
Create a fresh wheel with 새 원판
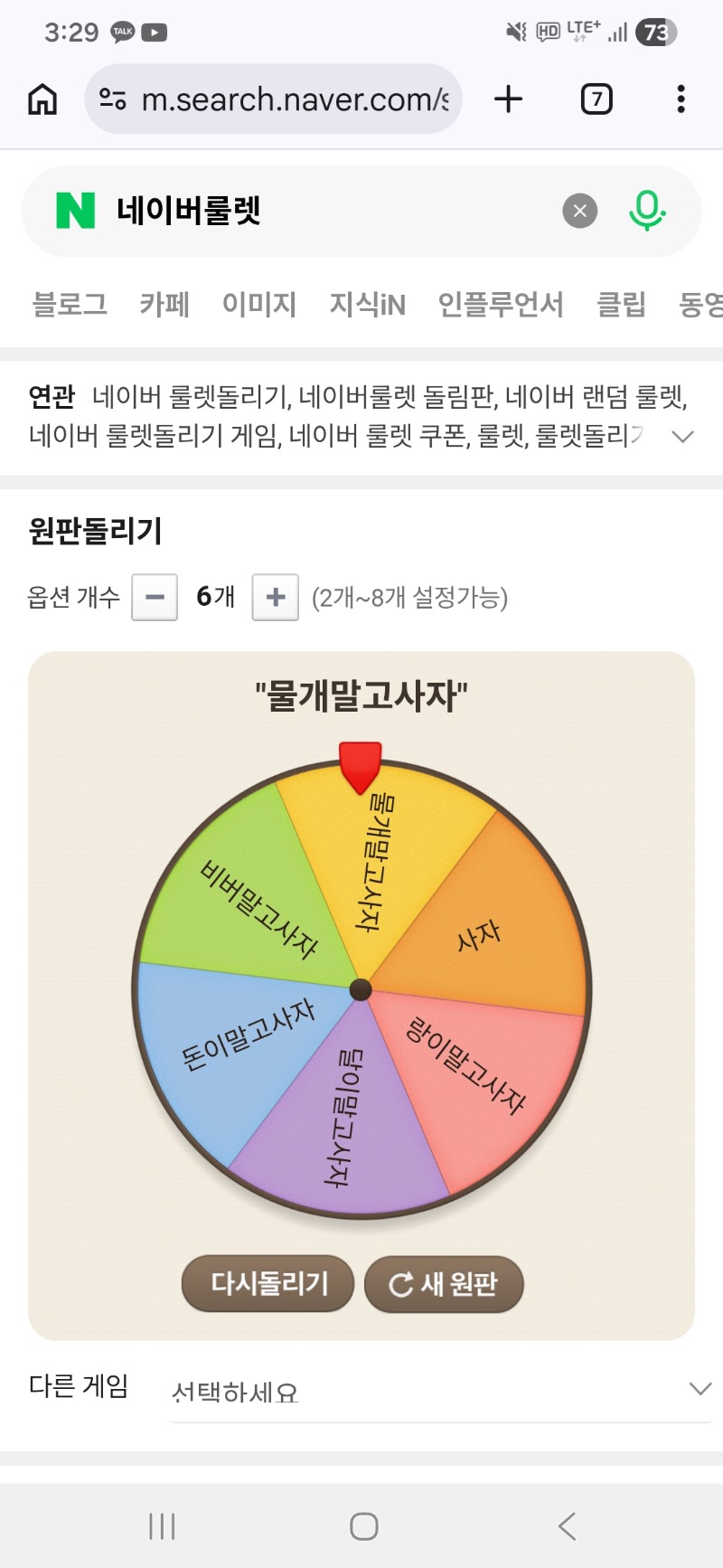(x=444, y=1283)
